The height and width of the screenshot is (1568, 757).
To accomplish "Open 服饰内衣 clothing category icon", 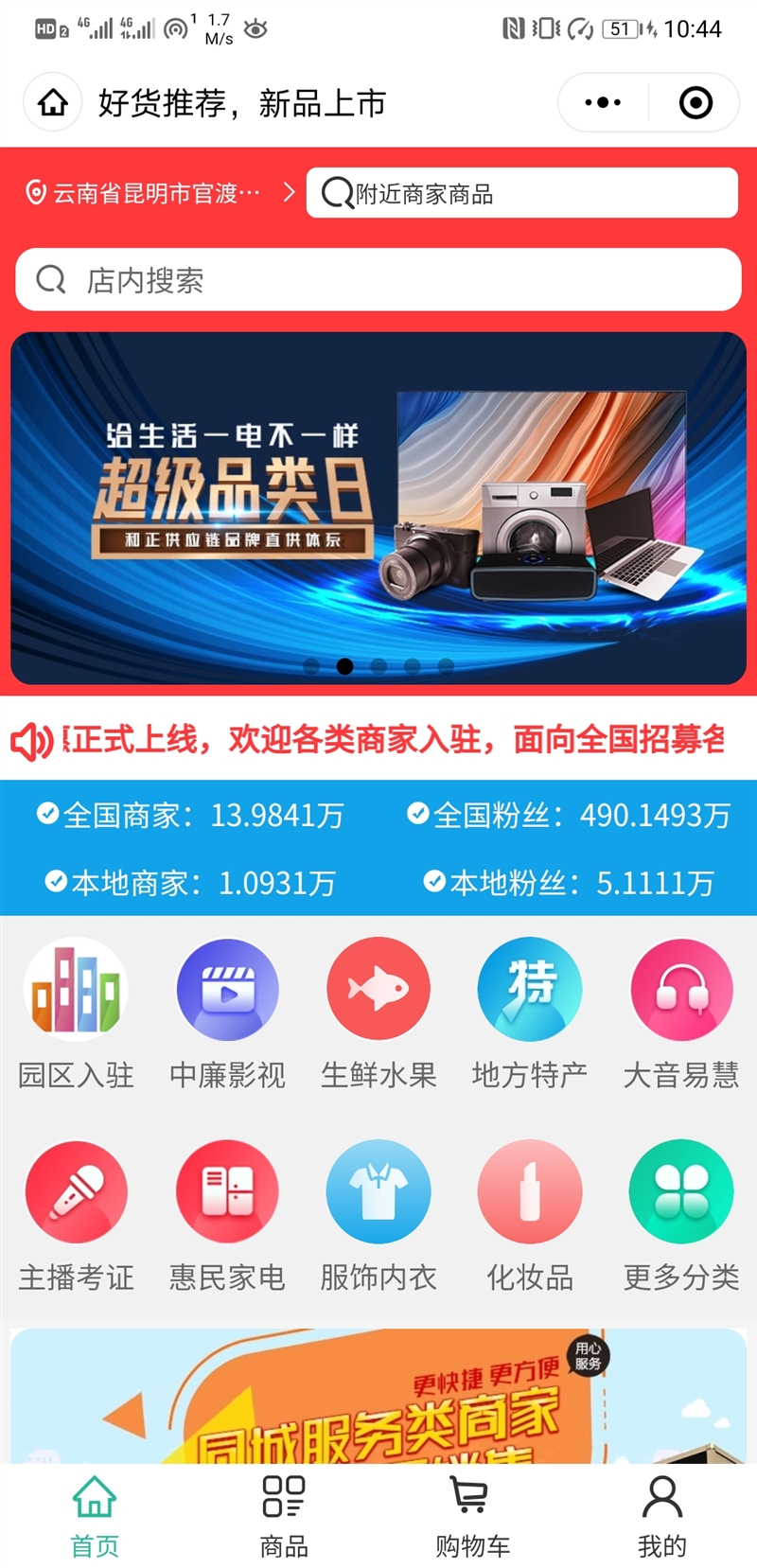I will point(378,1191).
